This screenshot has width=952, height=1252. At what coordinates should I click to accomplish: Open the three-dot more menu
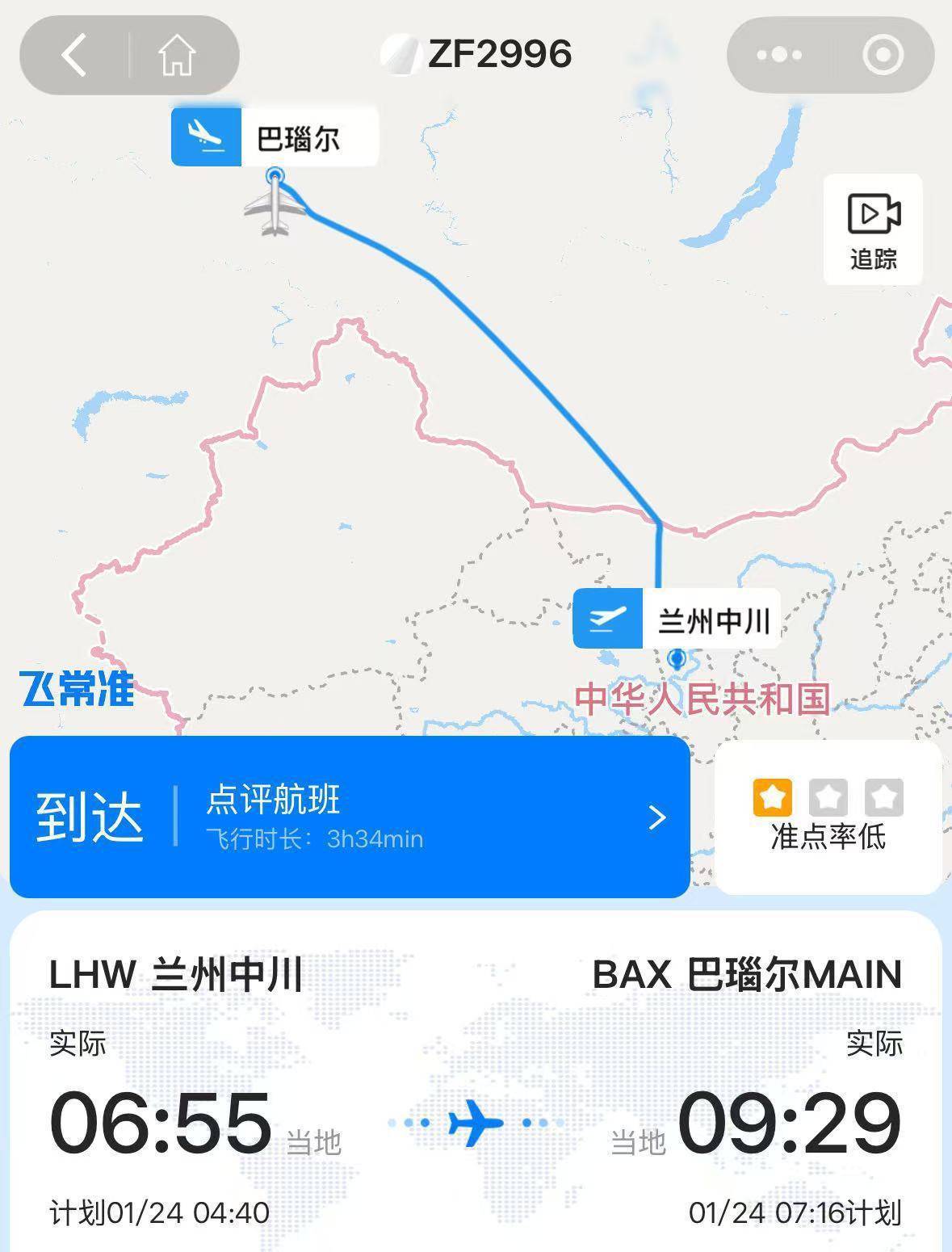click(778, 56)
